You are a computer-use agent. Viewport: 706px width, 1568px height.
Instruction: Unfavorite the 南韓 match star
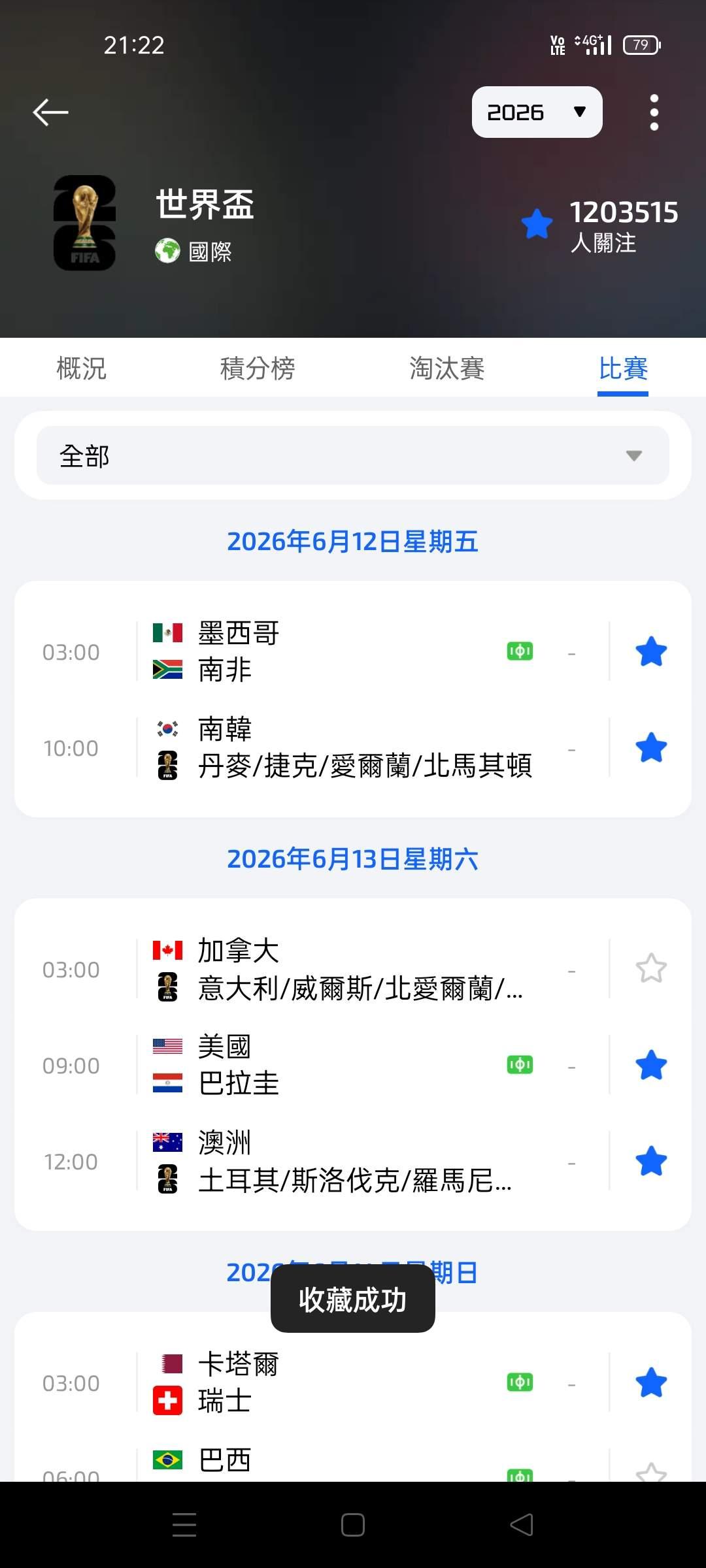click(x=651, y=747)
